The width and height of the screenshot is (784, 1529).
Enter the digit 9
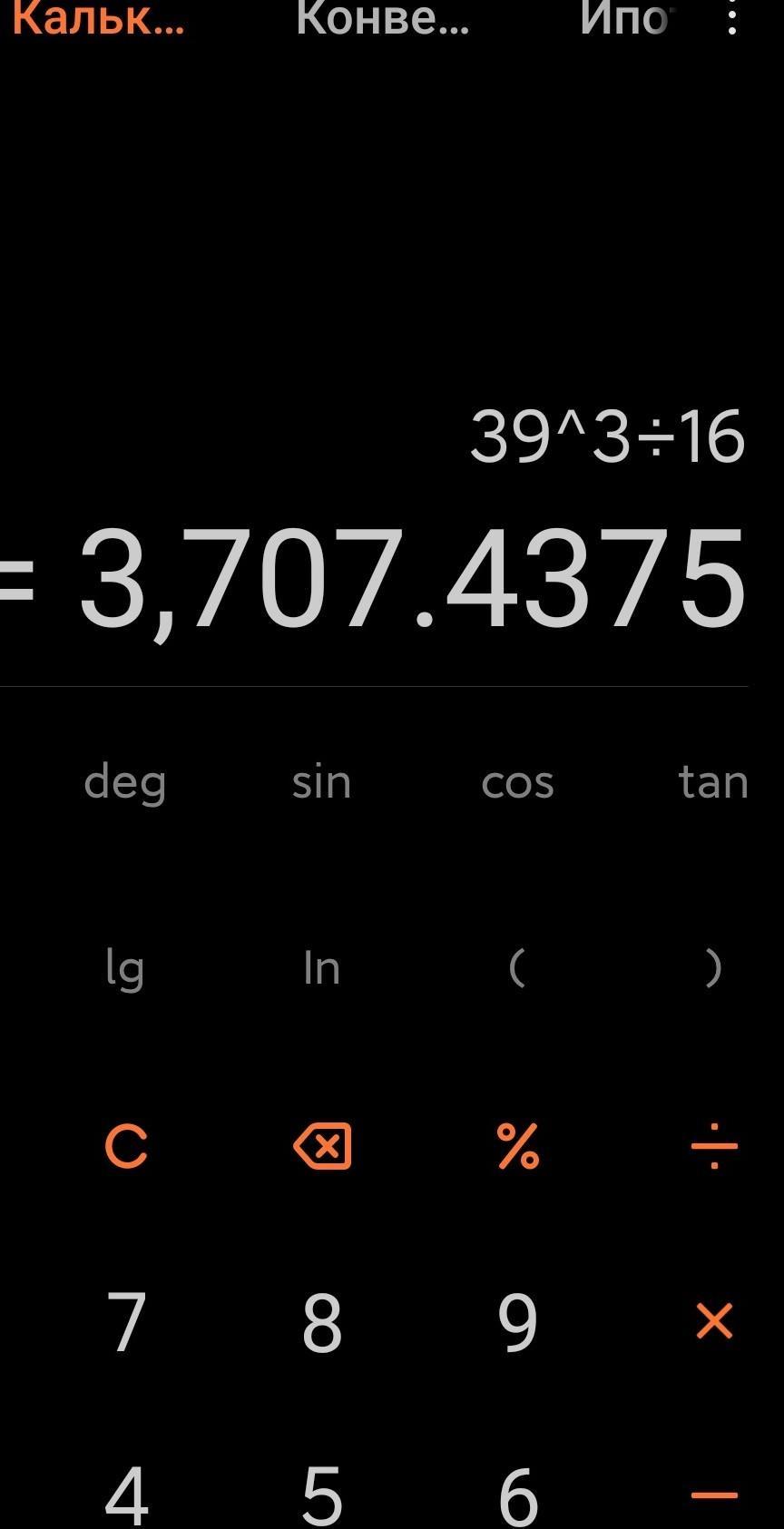pos(518,1322)
